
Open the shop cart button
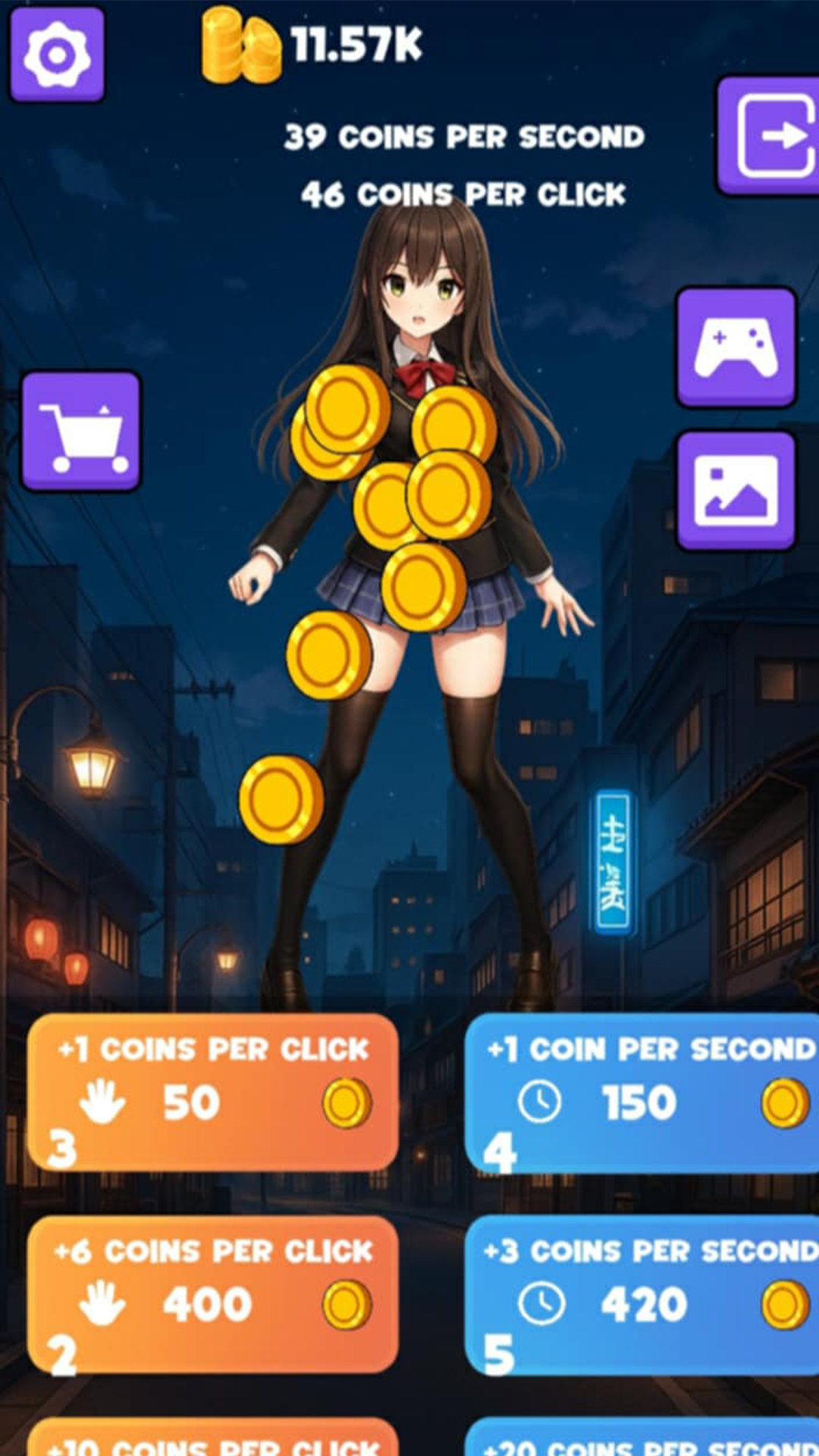click(x=81, y=431)
